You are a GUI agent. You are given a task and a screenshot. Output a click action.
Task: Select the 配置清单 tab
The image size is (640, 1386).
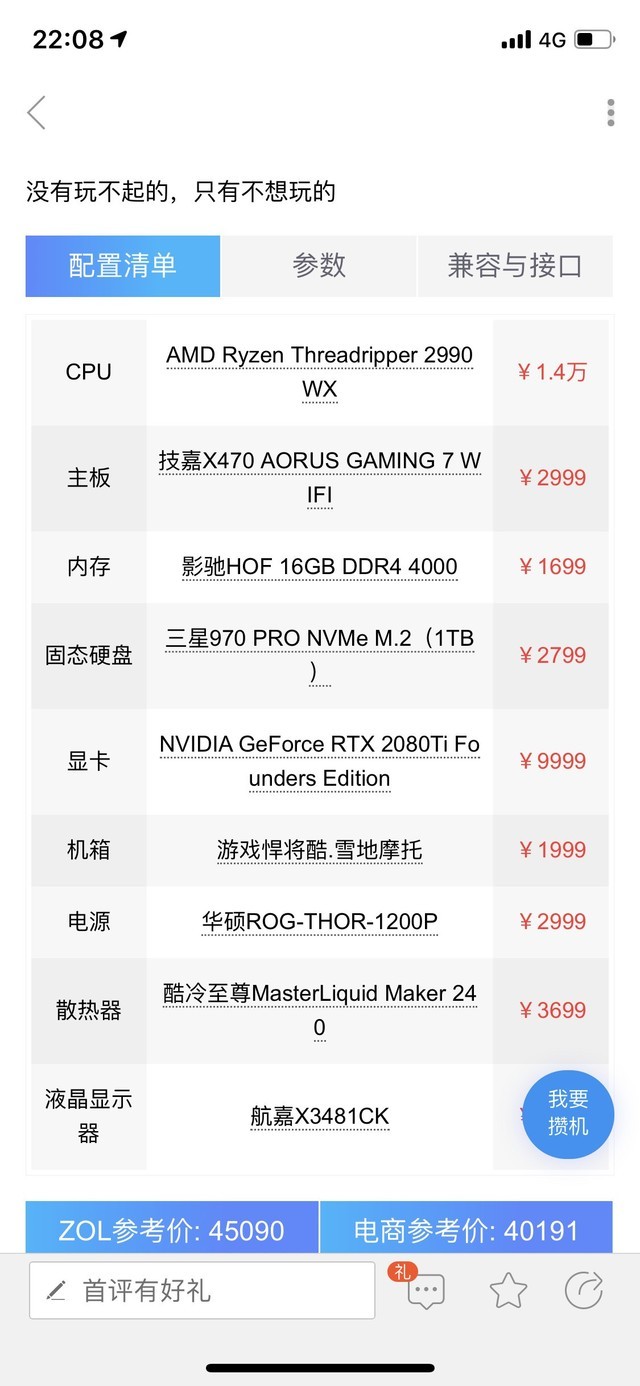(123, 266)
